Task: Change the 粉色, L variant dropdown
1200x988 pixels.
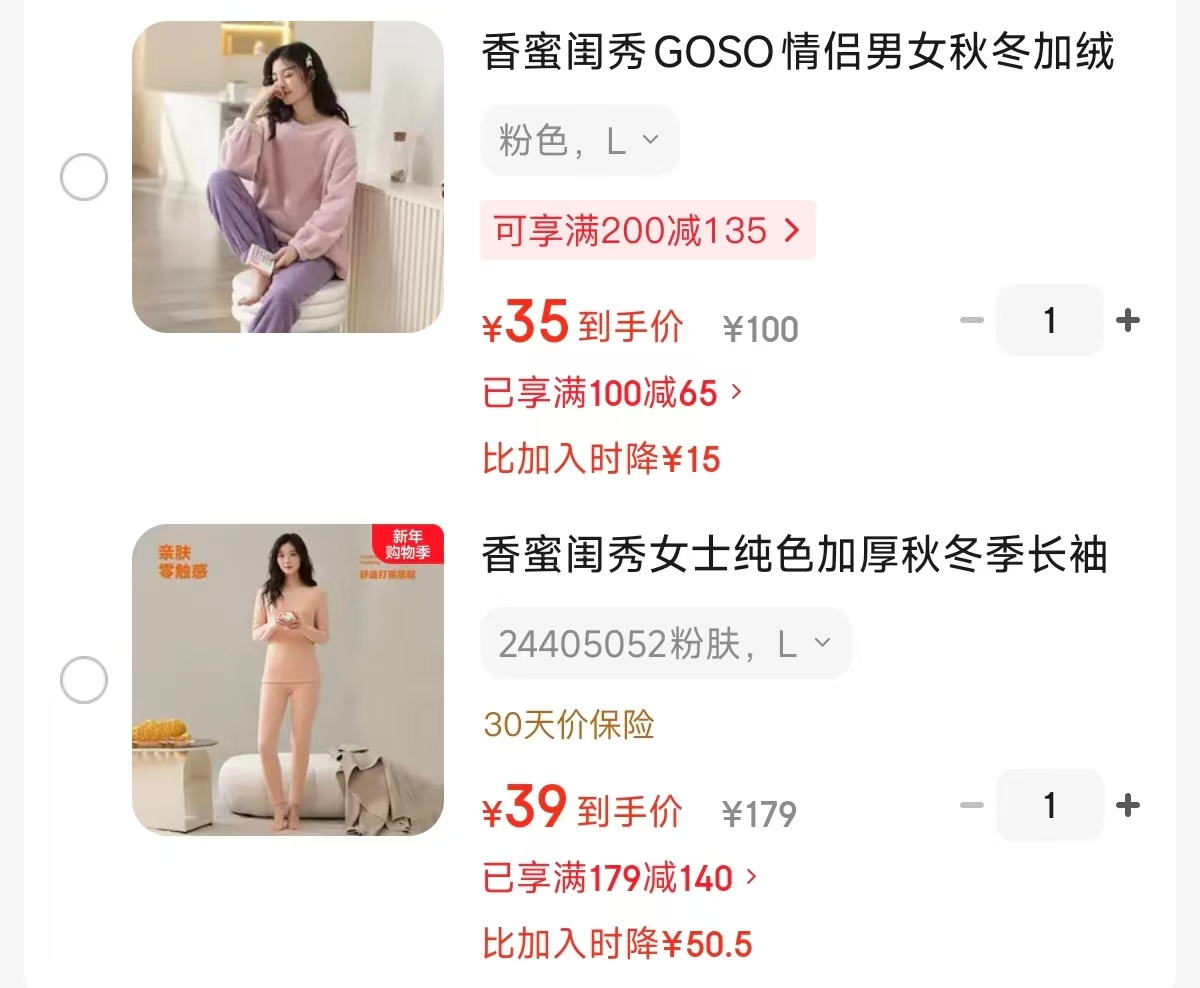Action: coord(580,141)
